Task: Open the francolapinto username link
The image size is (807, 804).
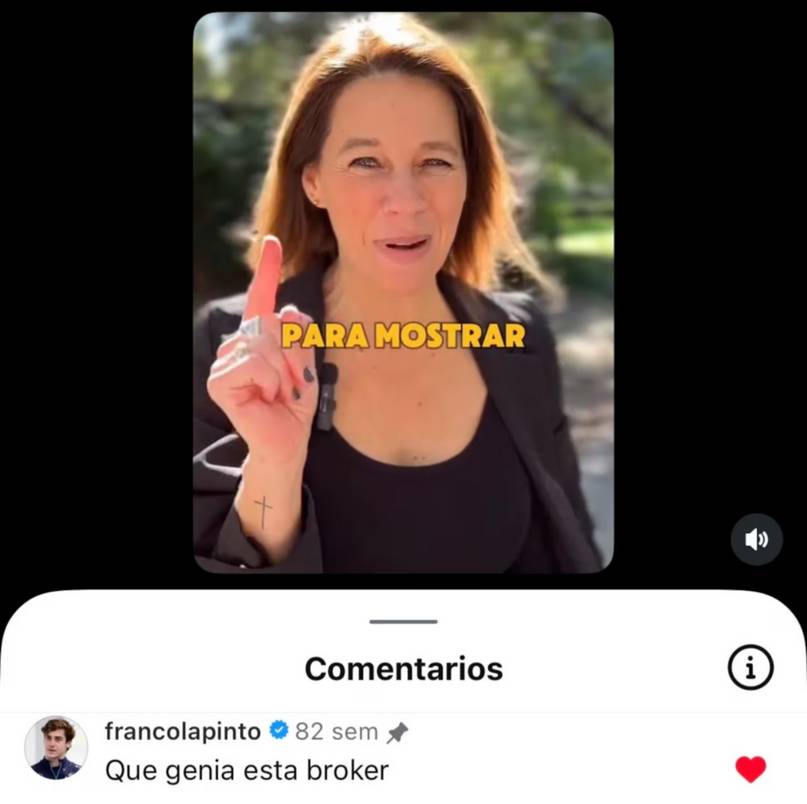Action: pos(182,731)
